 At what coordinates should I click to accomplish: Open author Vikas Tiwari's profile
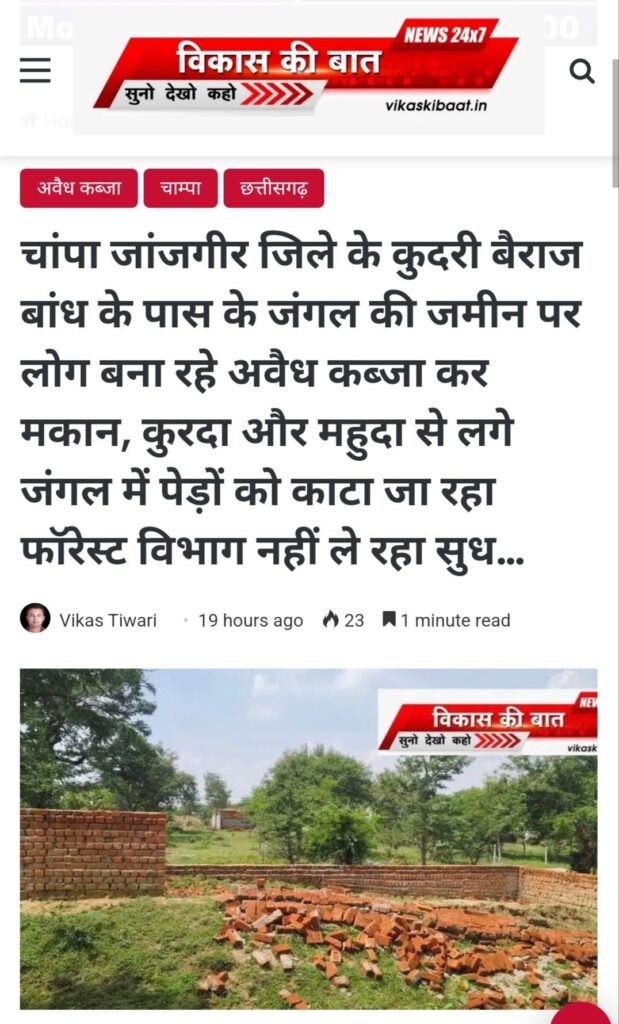pos(107,620)
